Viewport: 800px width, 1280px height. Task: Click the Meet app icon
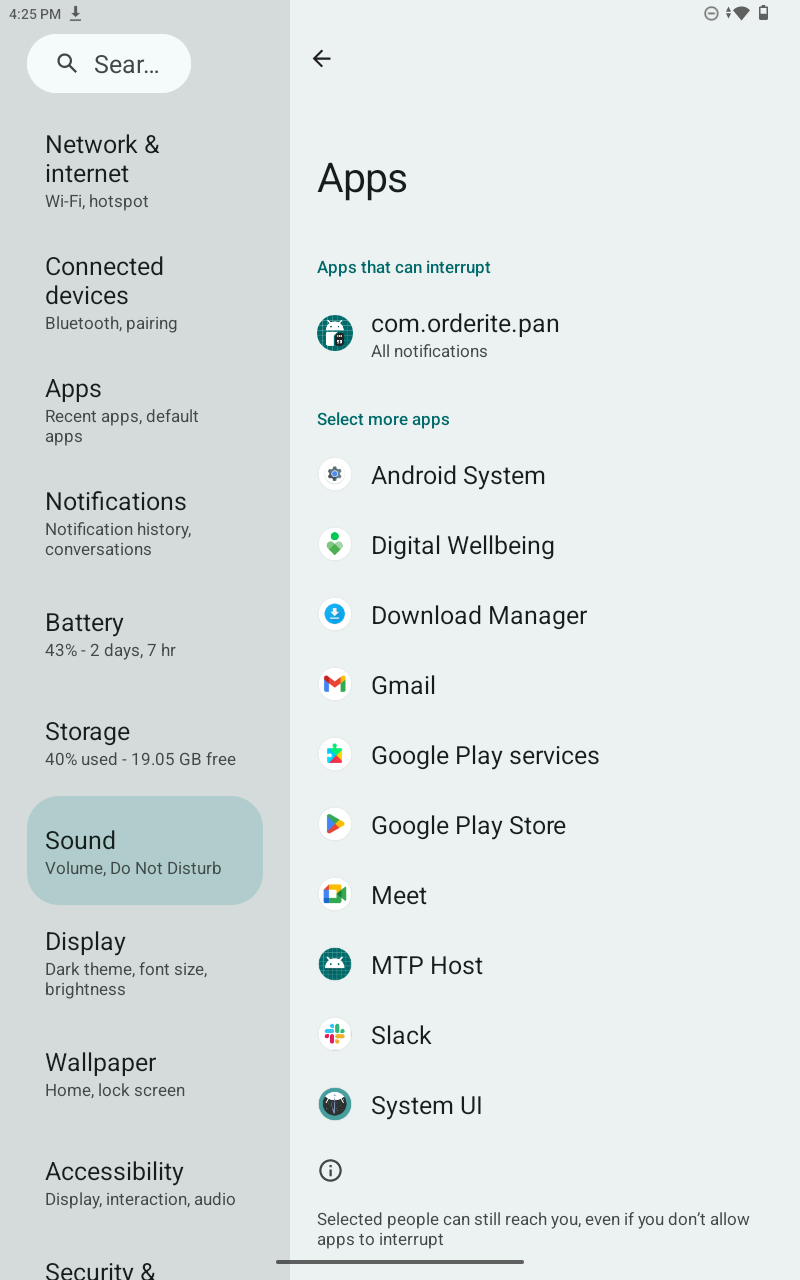coord(334,894)
